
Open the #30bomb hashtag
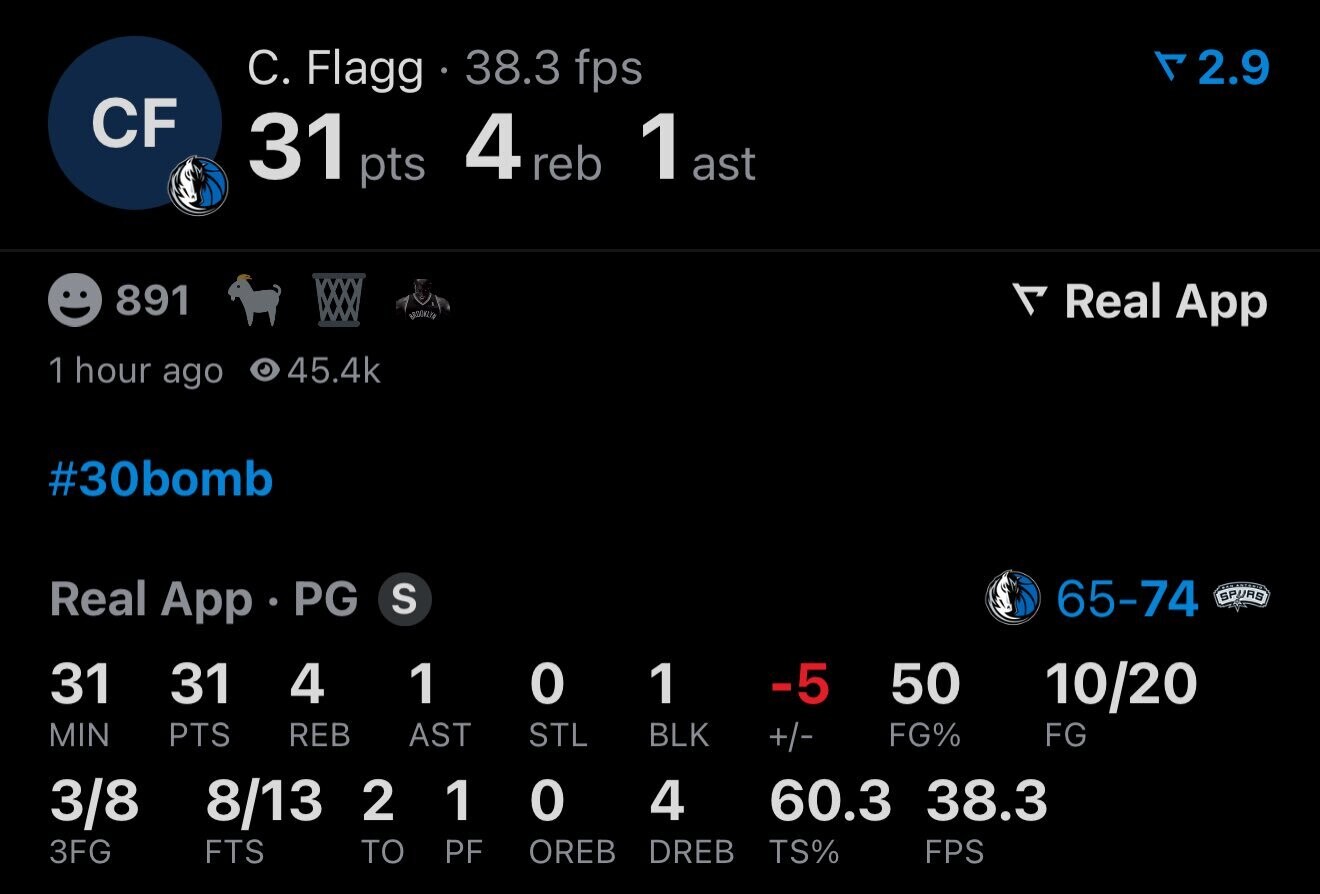pos(161,480)
